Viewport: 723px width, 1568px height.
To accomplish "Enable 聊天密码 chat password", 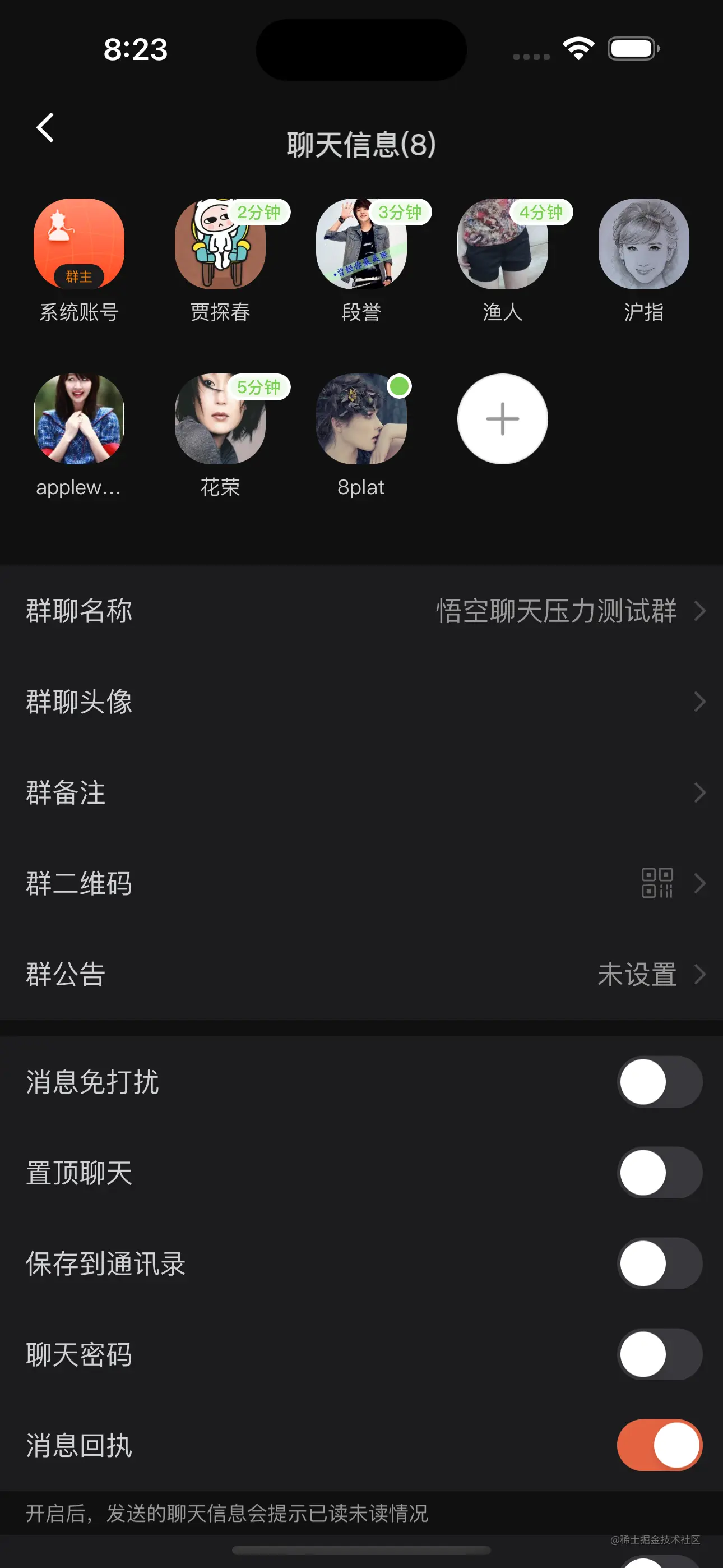I will tap(659, 1354).
